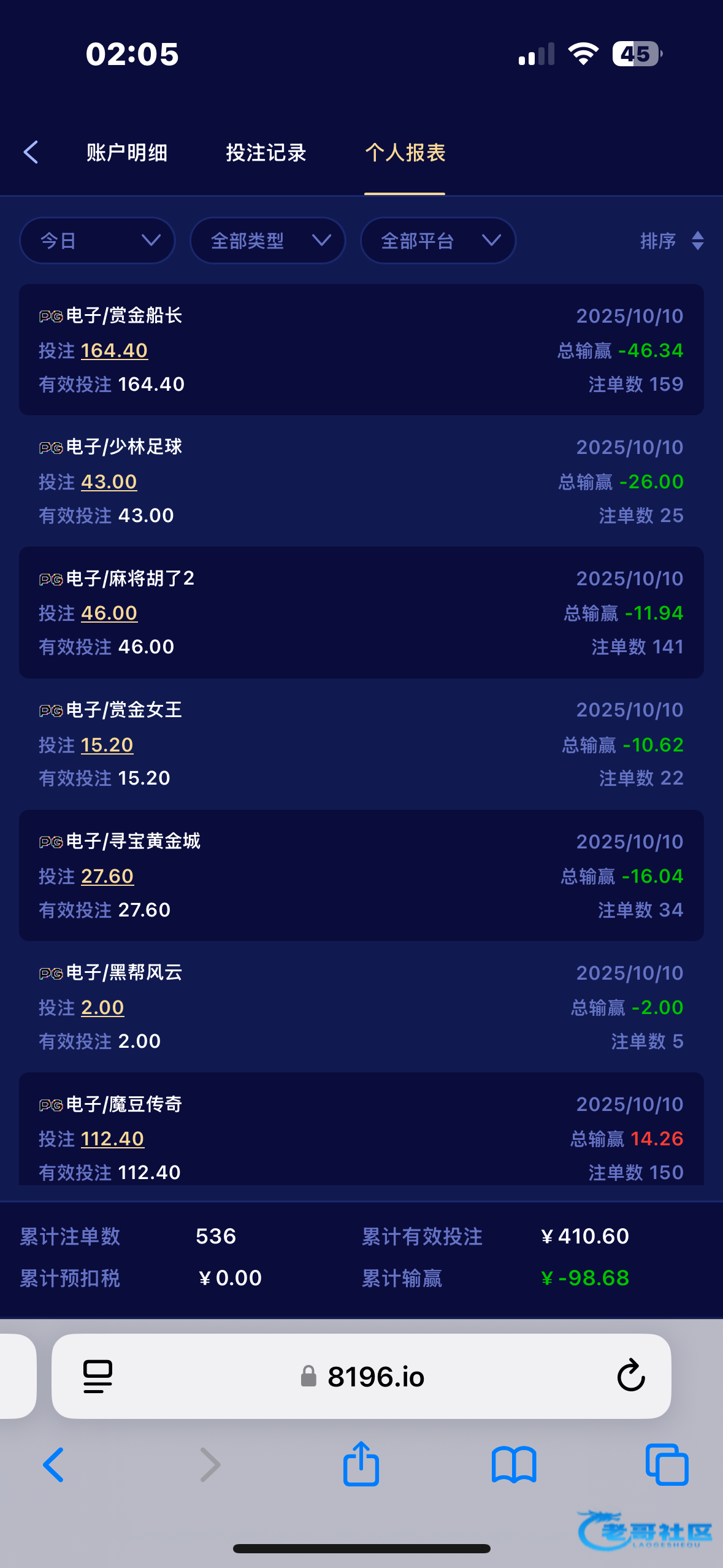The height and width of the screenshot is (1568, 723).
Task: Switch to the 账户明细 tab
Action: [127, 153]
